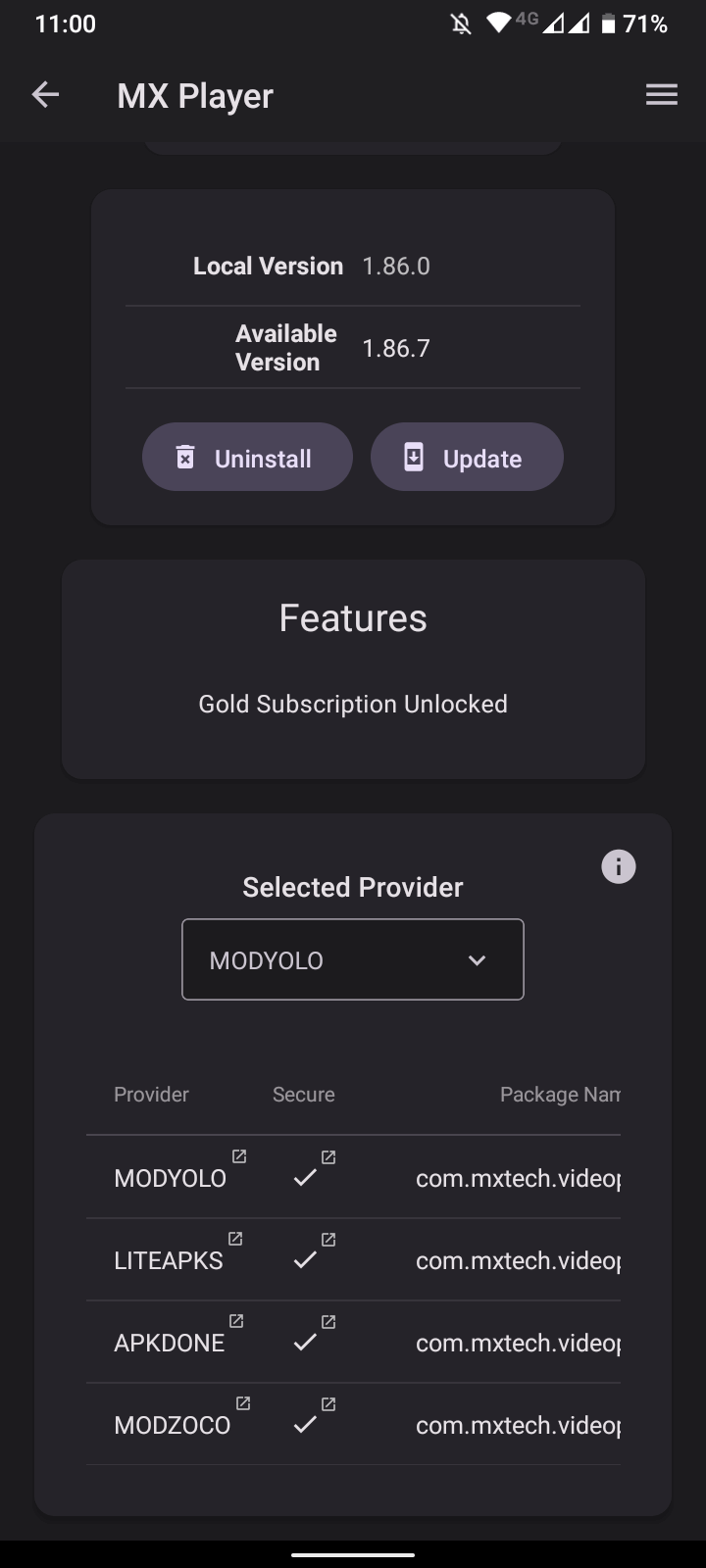This screenshot has height=1568, width=706.
Task: Go back using the top arrow
Action: (x=45, y=95)
